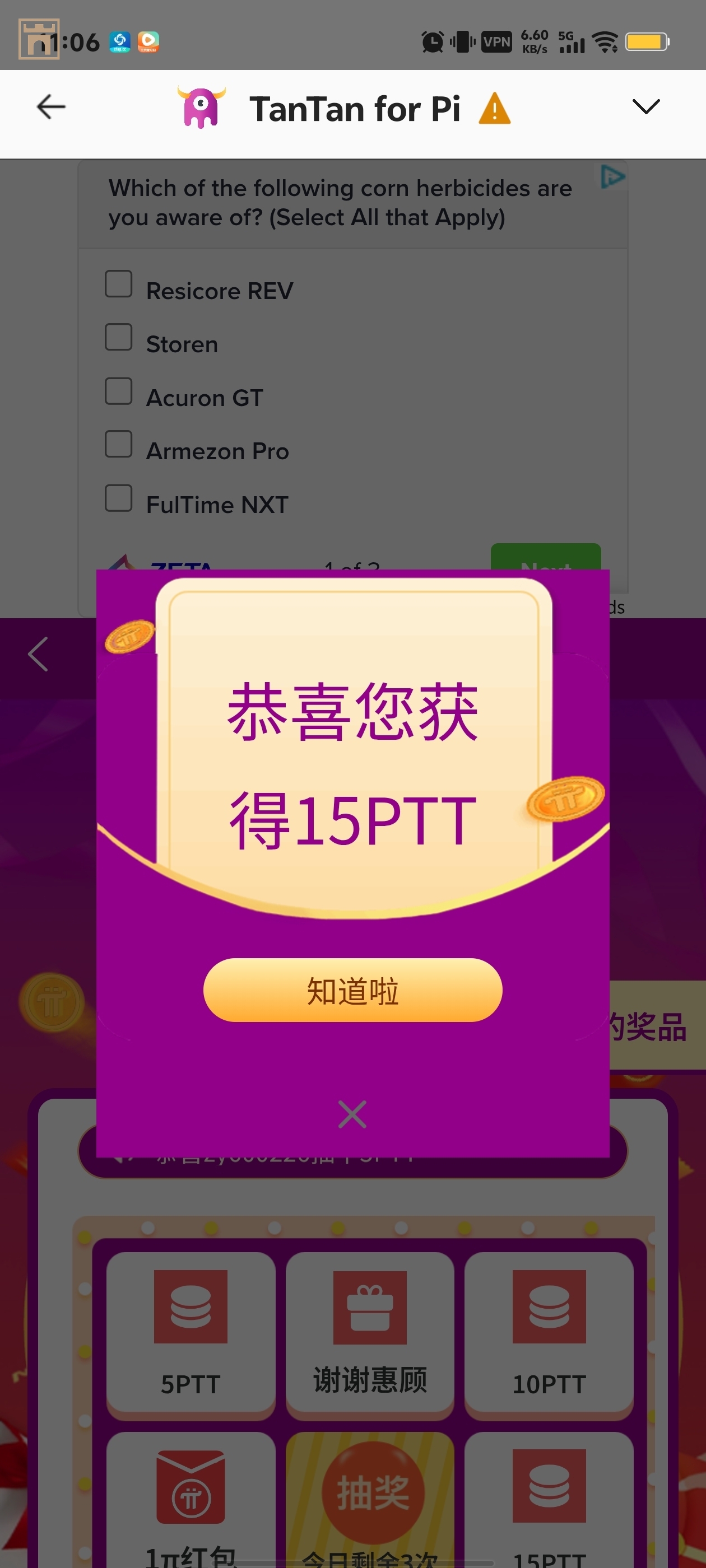Tap the 抽奖 lottery draw button
706x1568 pixels.
click(x=371, y=1492)
